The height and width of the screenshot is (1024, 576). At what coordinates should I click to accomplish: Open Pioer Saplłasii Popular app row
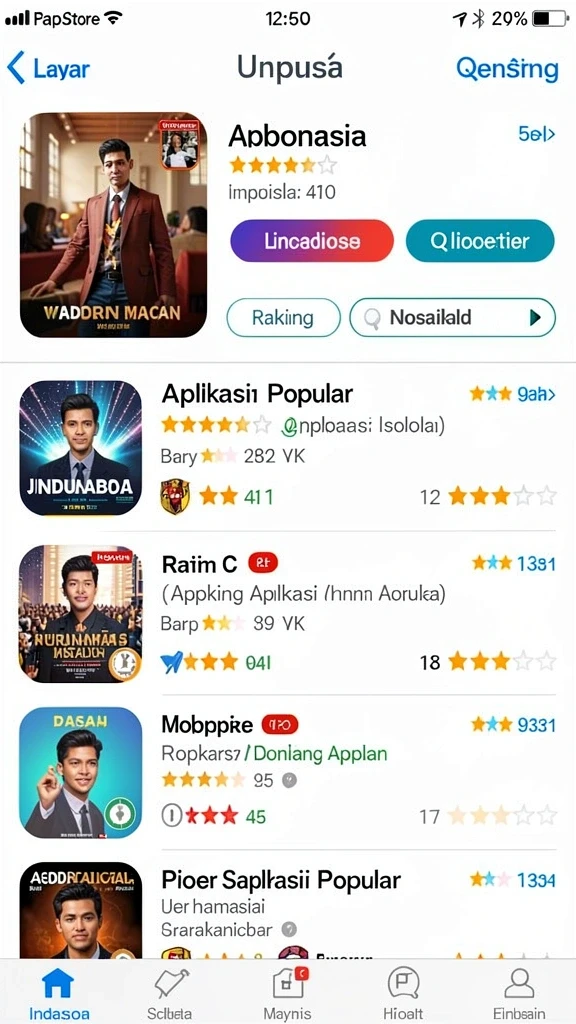287,909
